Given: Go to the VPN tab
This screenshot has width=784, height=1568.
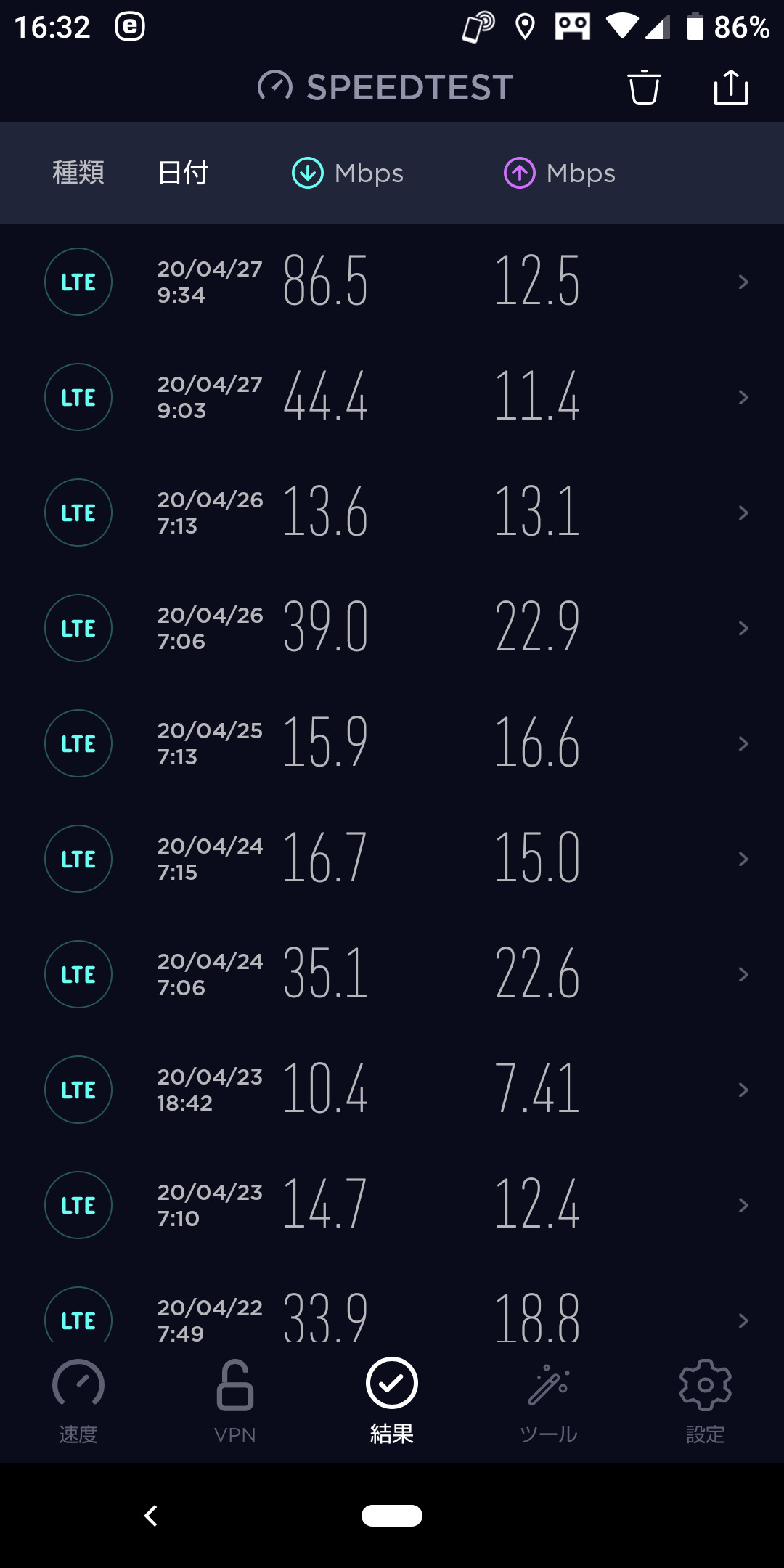Looking at the screenshot, I should (235, 1401).
